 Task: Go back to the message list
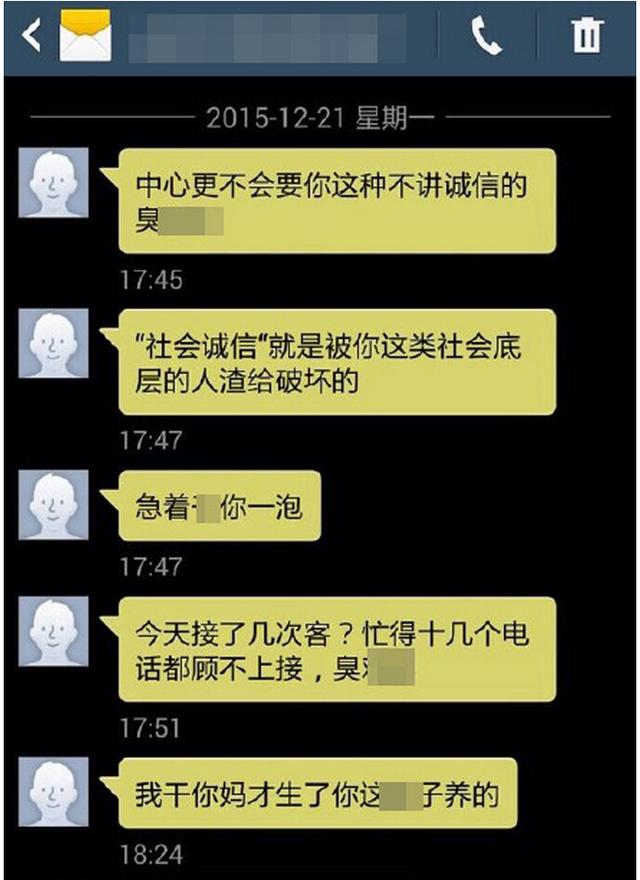[32, 37]
